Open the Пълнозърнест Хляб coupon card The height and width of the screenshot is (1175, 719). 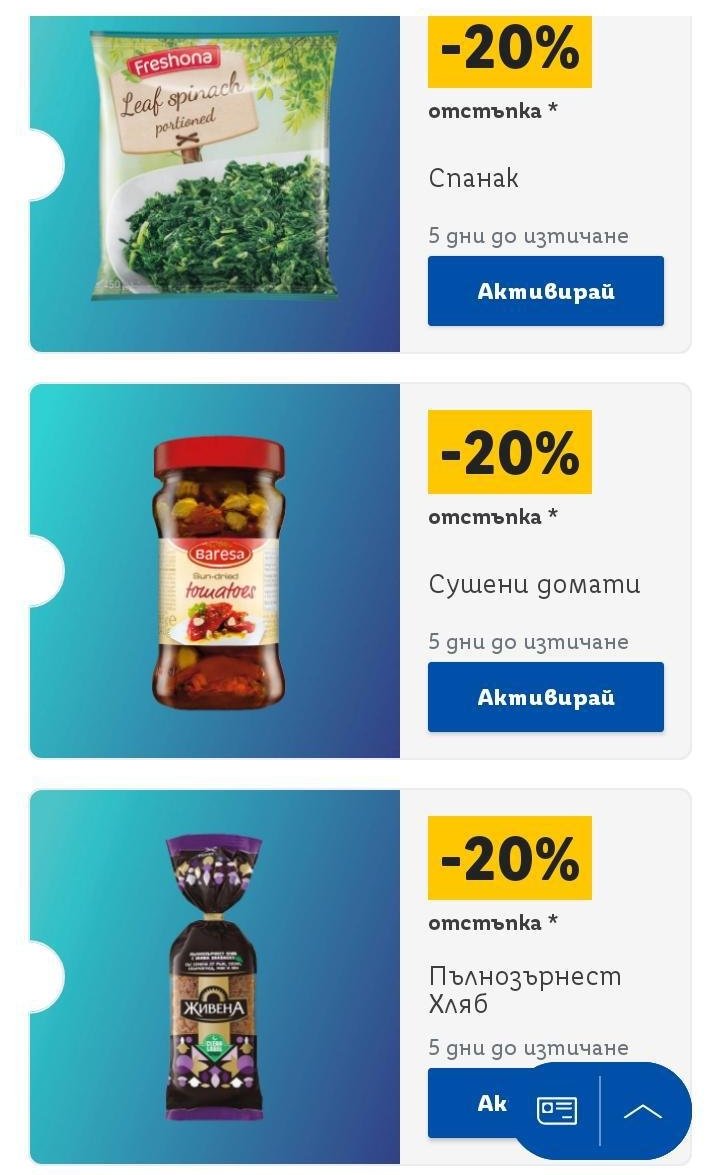(x=214, y=976)
